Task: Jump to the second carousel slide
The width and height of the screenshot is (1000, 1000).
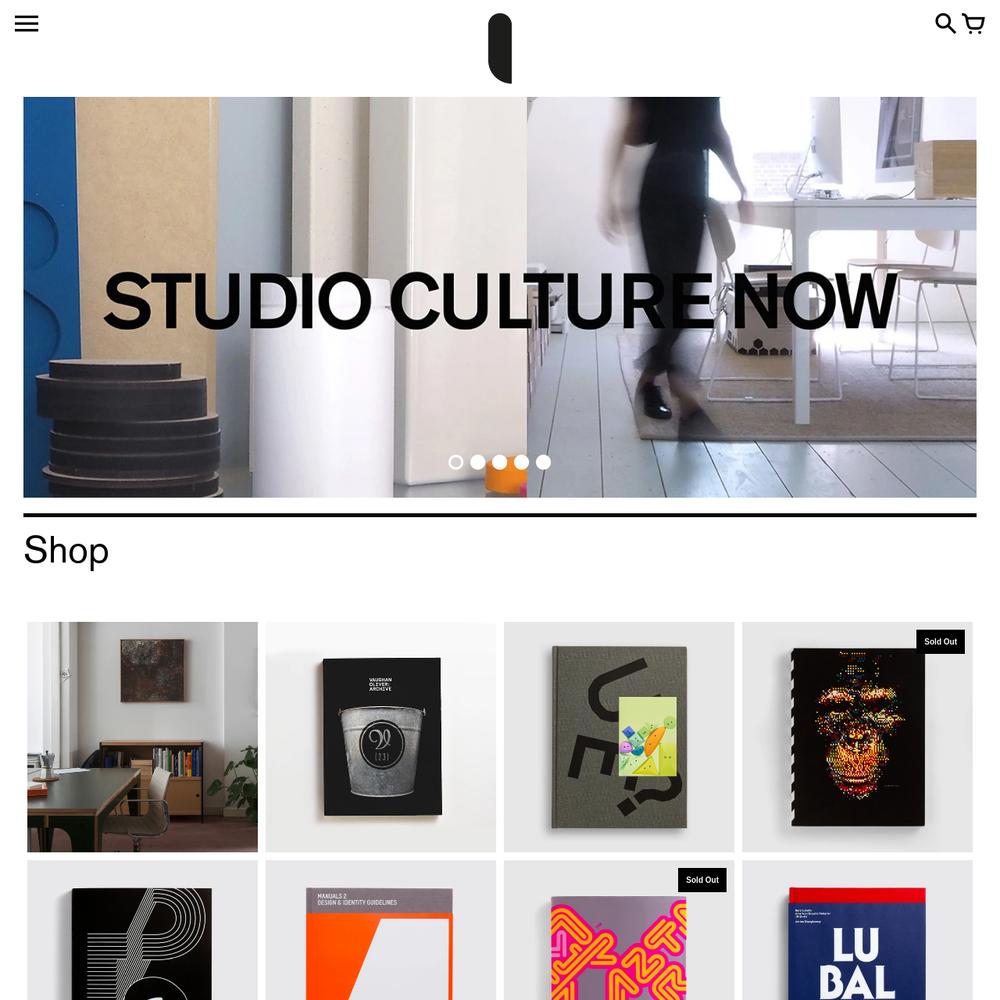Action: [x=478, y=462]
